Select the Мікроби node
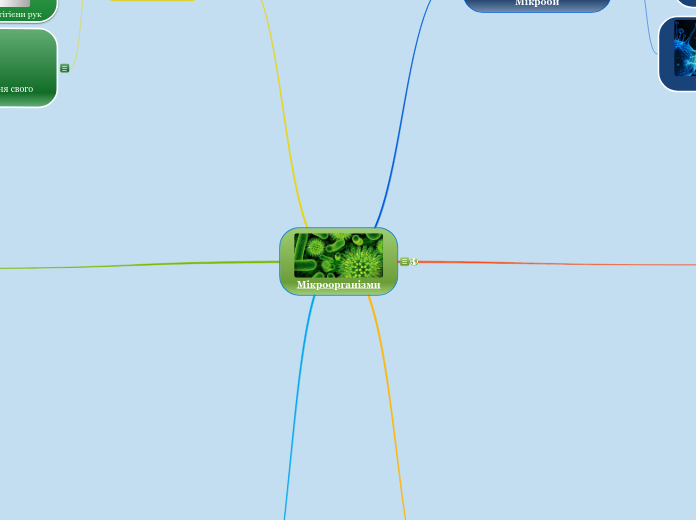The image size is (696, 520). click(x=537, y=4)
